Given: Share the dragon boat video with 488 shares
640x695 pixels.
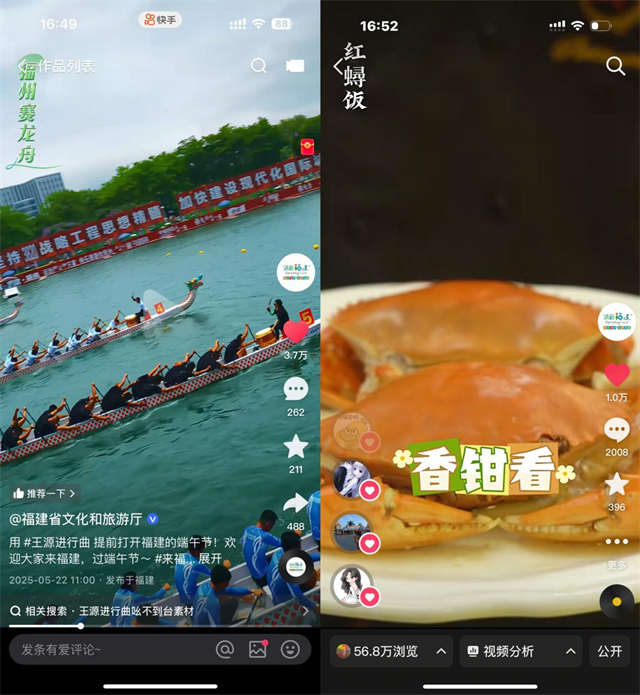Looking at the screenshot, I should click(x=296, y=503).
